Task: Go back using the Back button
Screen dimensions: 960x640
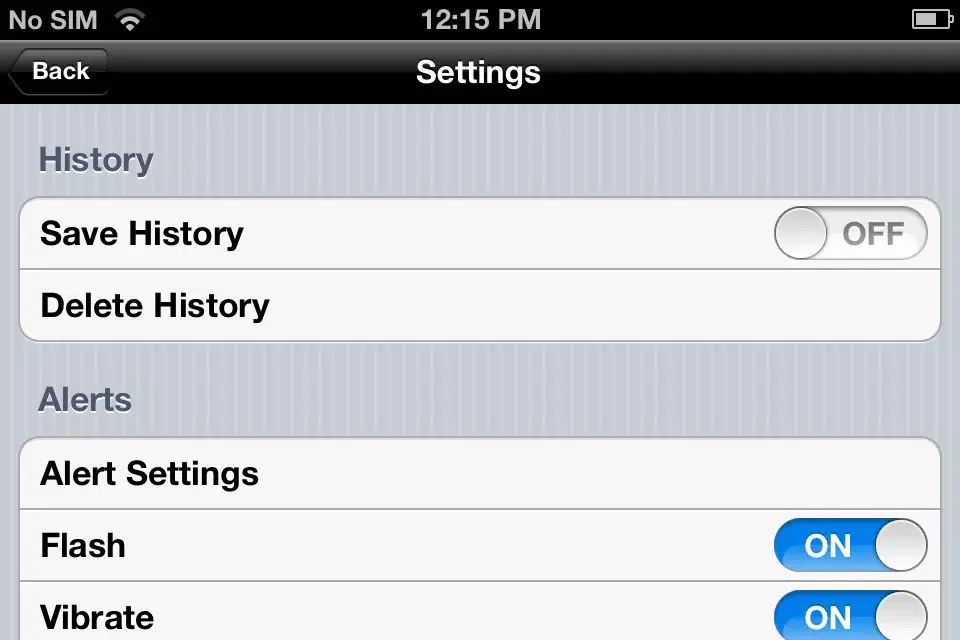Action: pos(58,72)
